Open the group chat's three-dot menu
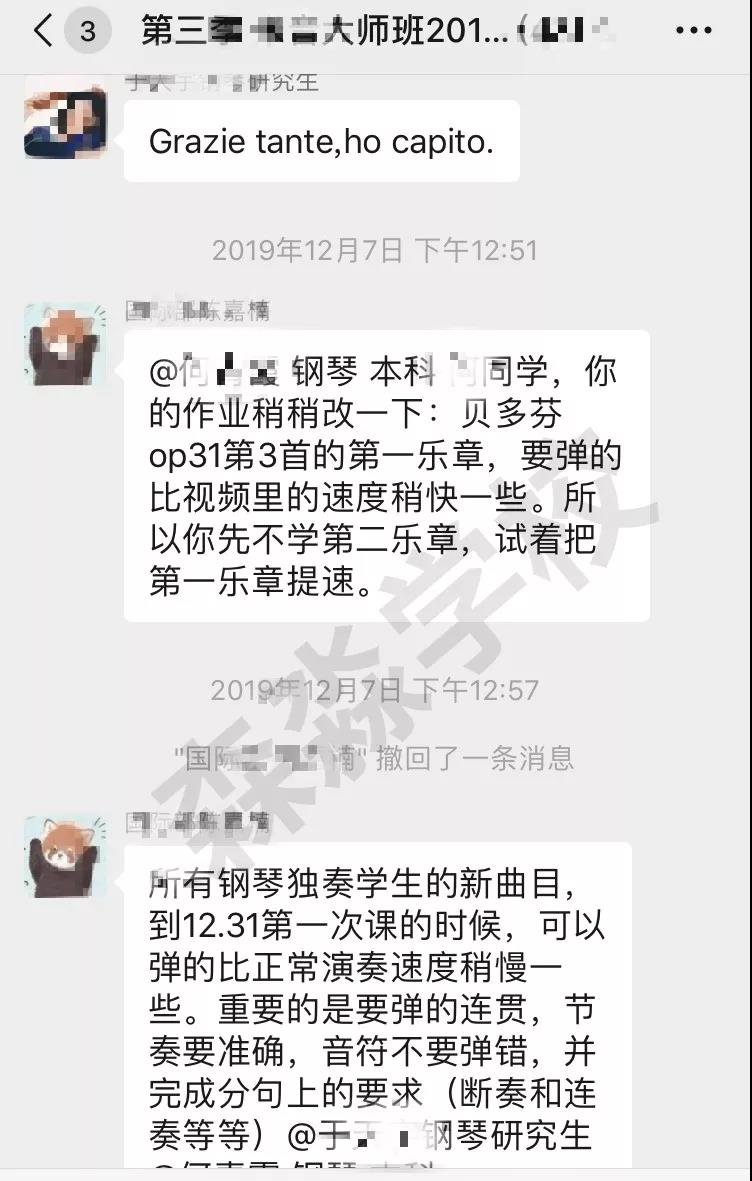 [x=694, y=31]
